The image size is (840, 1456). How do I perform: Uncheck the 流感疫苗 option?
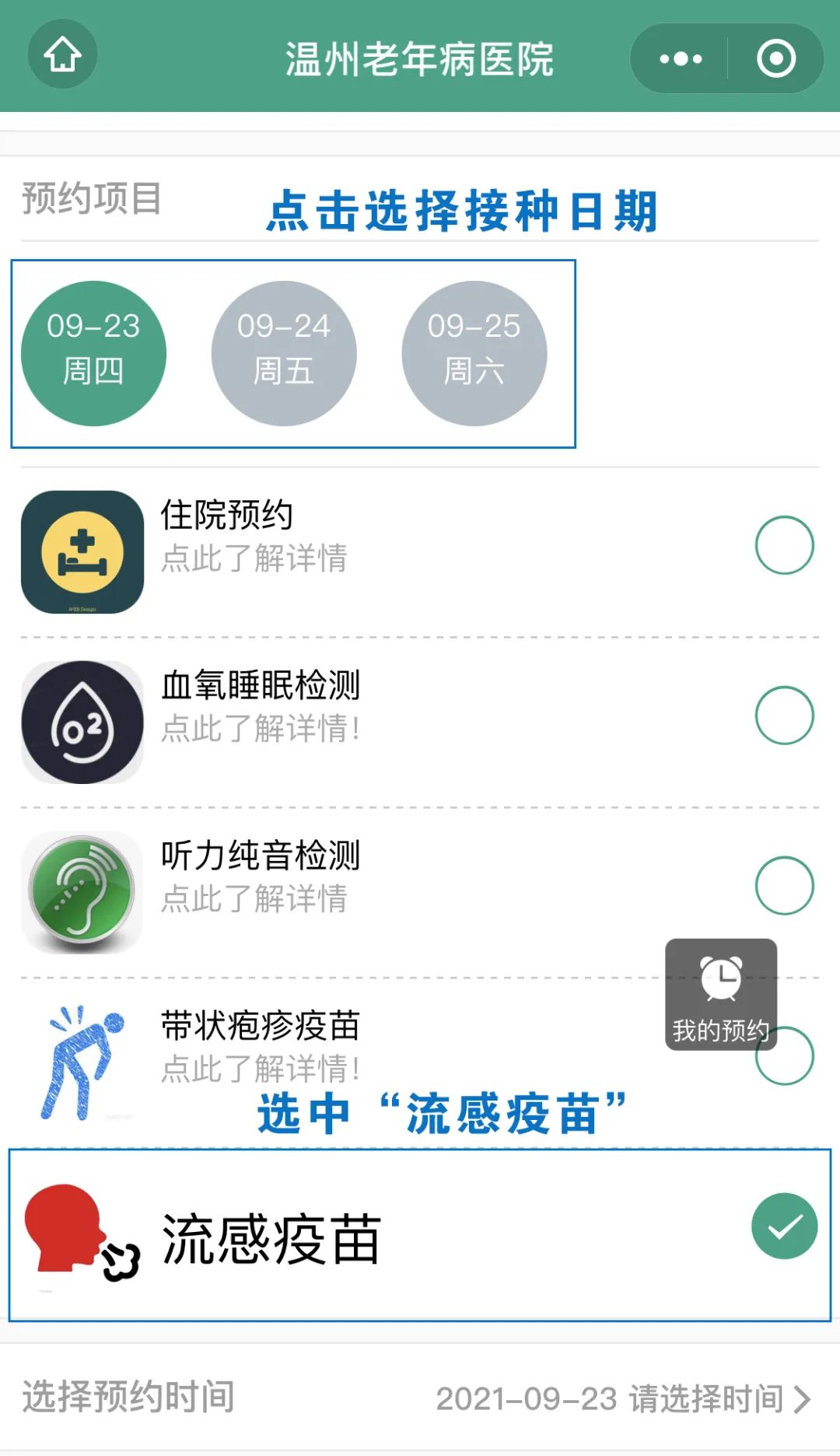pyautogui.click(x=784, y=1227)
